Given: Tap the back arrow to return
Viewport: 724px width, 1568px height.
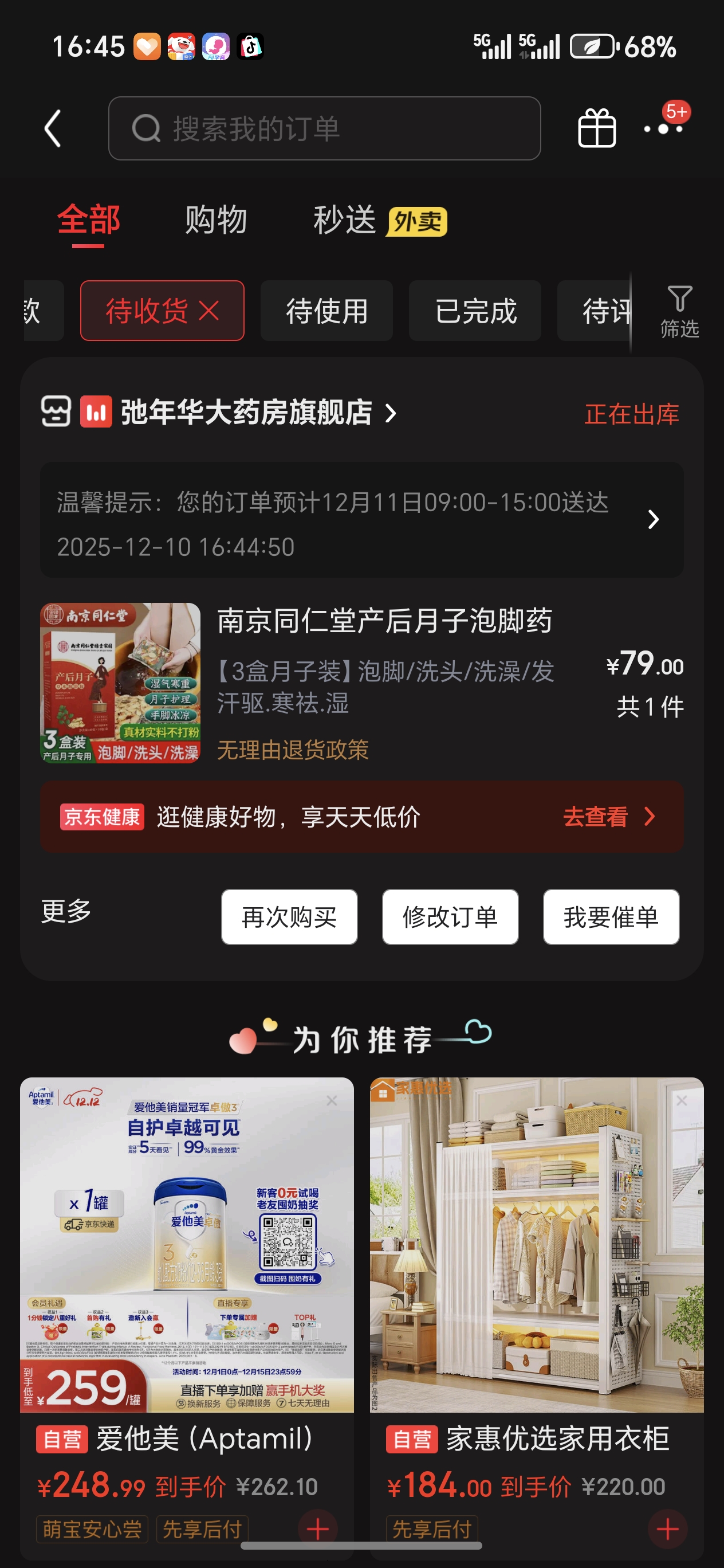Looking at the screenshot, I should tap(52, 128).
